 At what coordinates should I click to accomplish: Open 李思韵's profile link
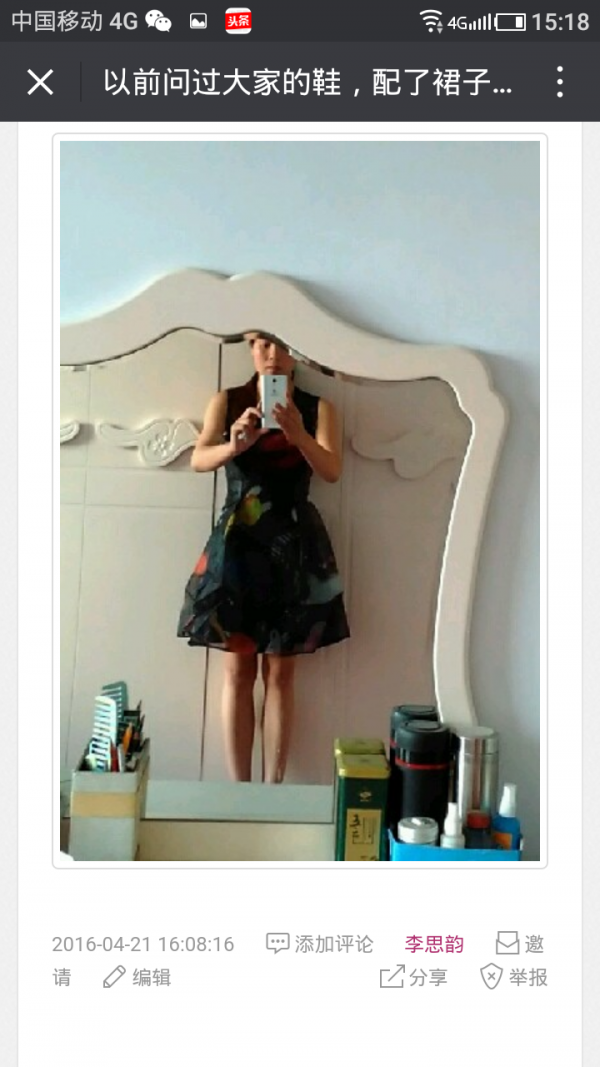click(x=434, y=944)
